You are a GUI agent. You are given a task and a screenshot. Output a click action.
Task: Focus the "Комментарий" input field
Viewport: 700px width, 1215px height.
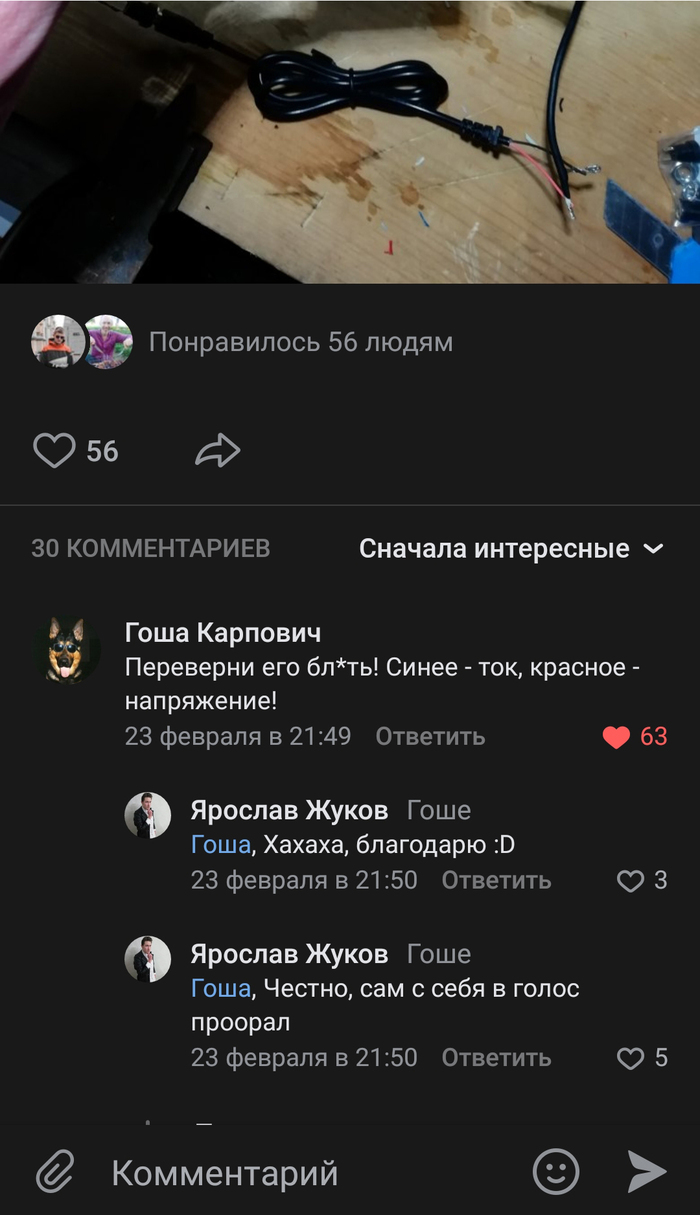click(300, 1172)
